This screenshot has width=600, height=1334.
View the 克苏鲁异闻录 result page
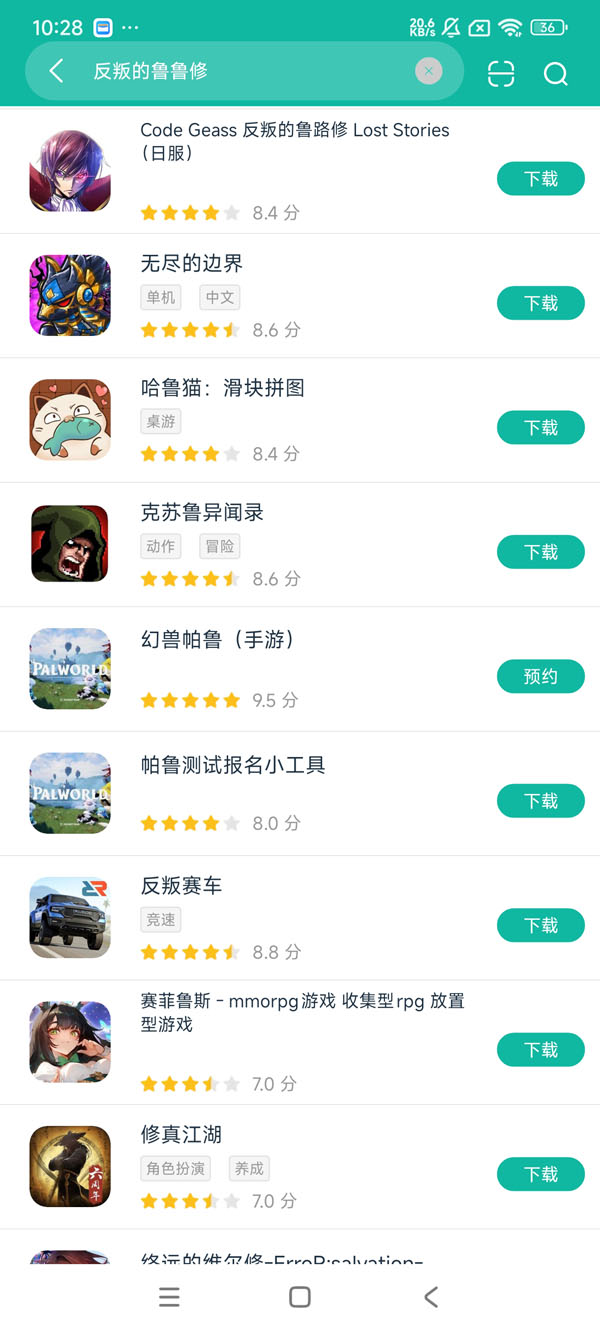point(202,513)
